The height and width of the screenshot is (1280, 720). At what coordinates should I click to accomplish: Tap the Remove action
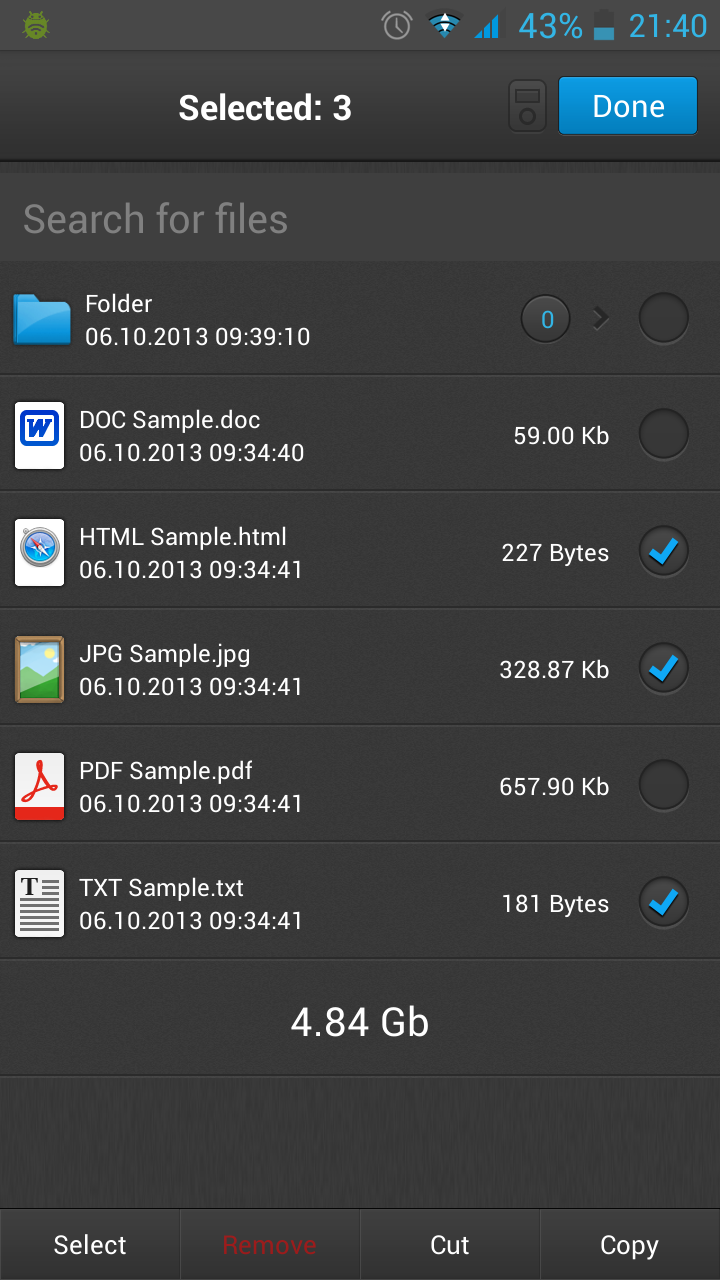click(x=269, y=1245)
